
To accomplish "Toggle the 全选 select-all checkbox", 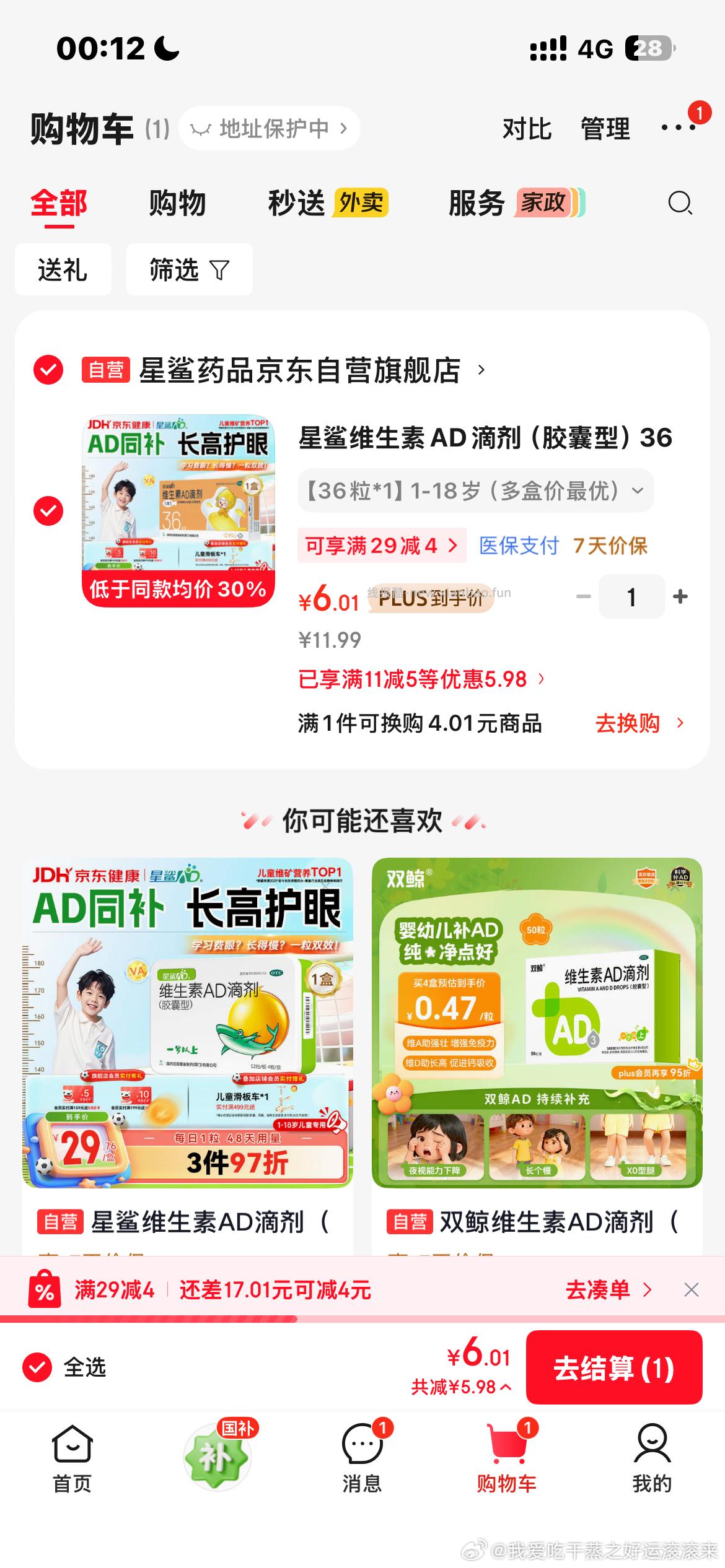I will click(38, 1367).
